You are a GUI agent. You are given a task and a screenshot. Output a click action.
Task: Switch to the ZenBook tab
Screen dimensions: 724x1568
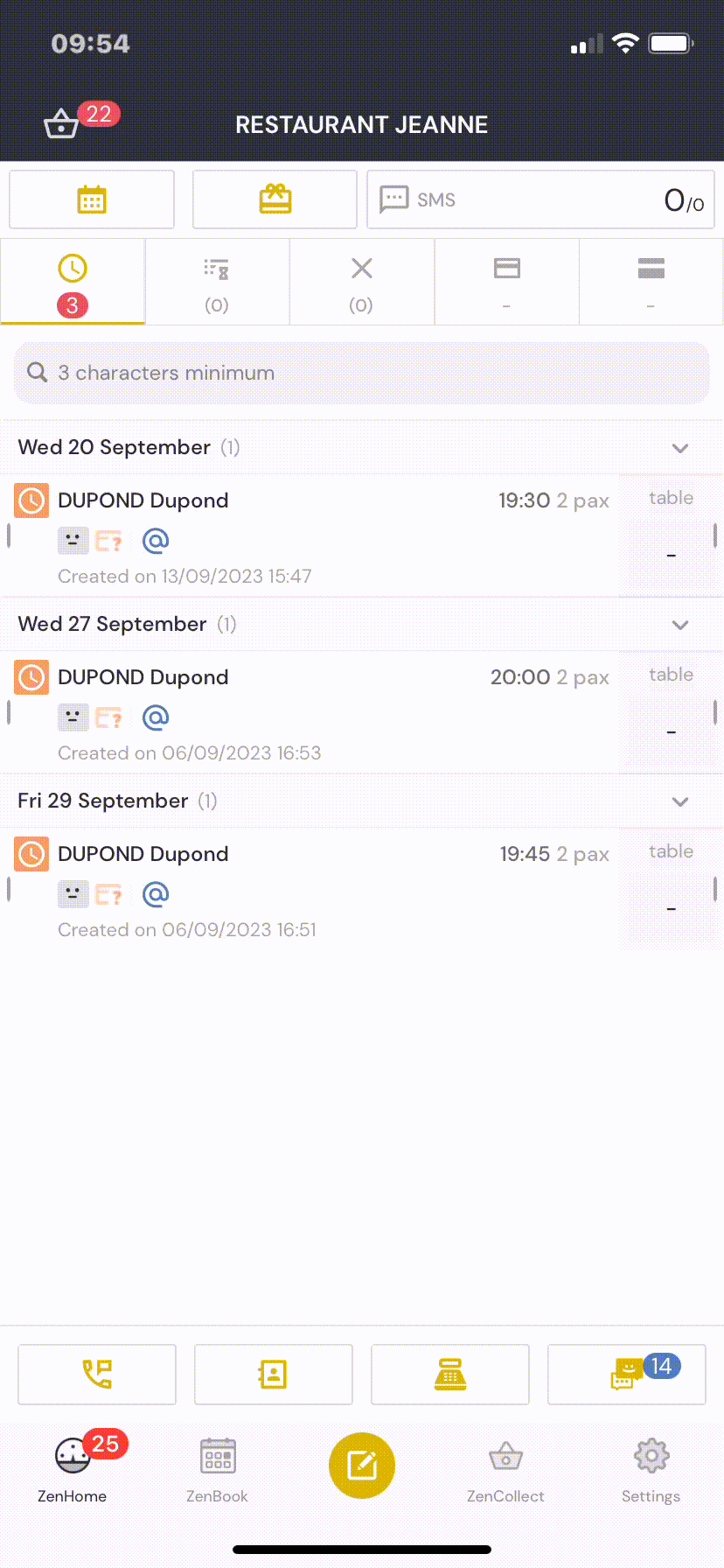[217, 1467]
